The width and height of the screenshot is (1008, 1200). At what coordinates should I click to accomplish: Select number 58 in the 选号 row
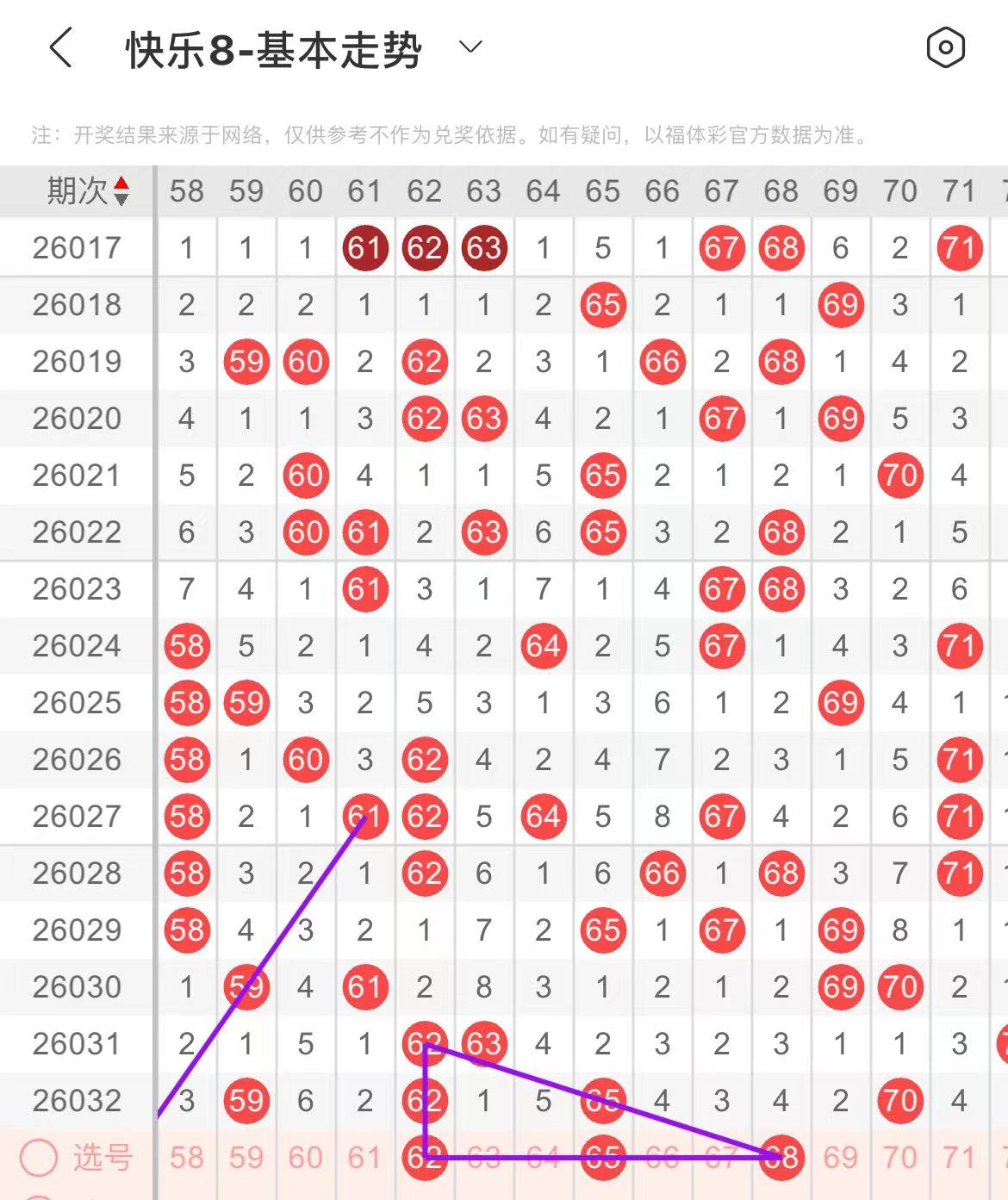click(186, 1158)
